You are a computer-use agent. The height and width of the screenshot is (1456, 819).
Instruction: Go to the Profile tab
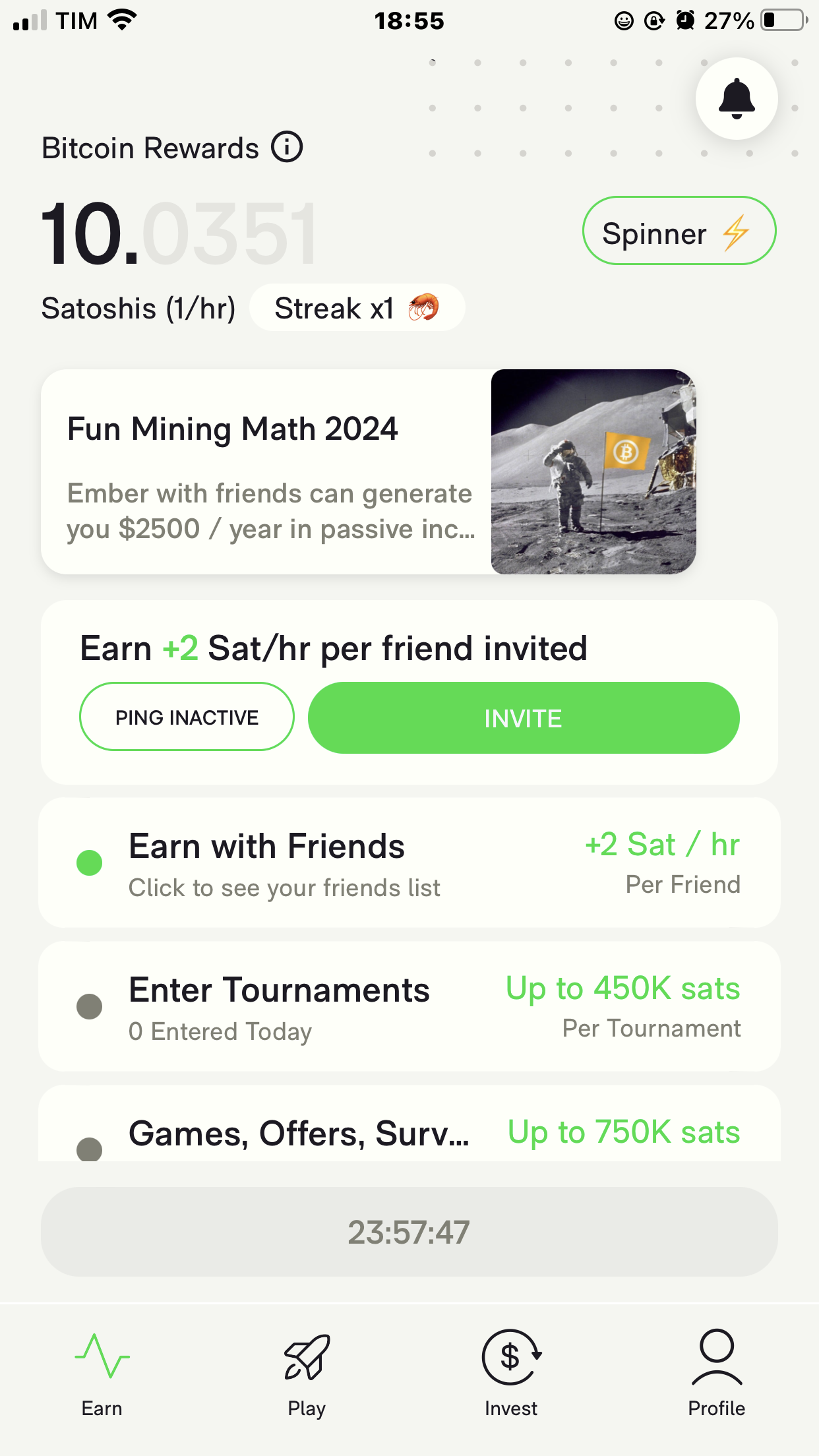(x=716, y=1373)
